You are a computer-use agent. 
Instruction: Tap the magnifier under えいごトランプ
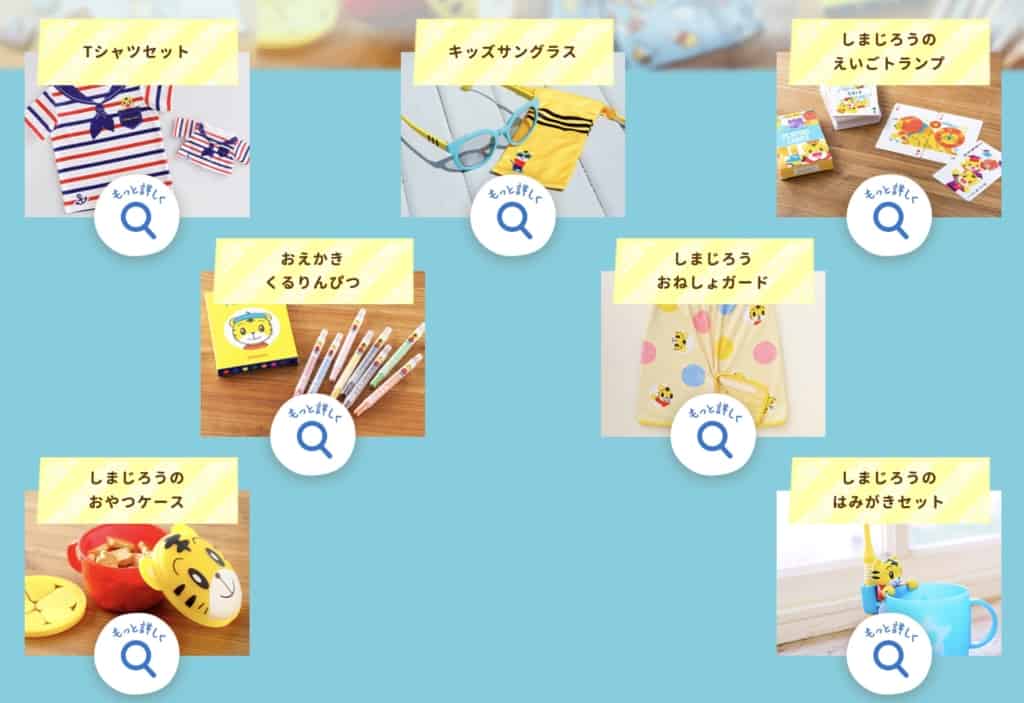[889, 217]
